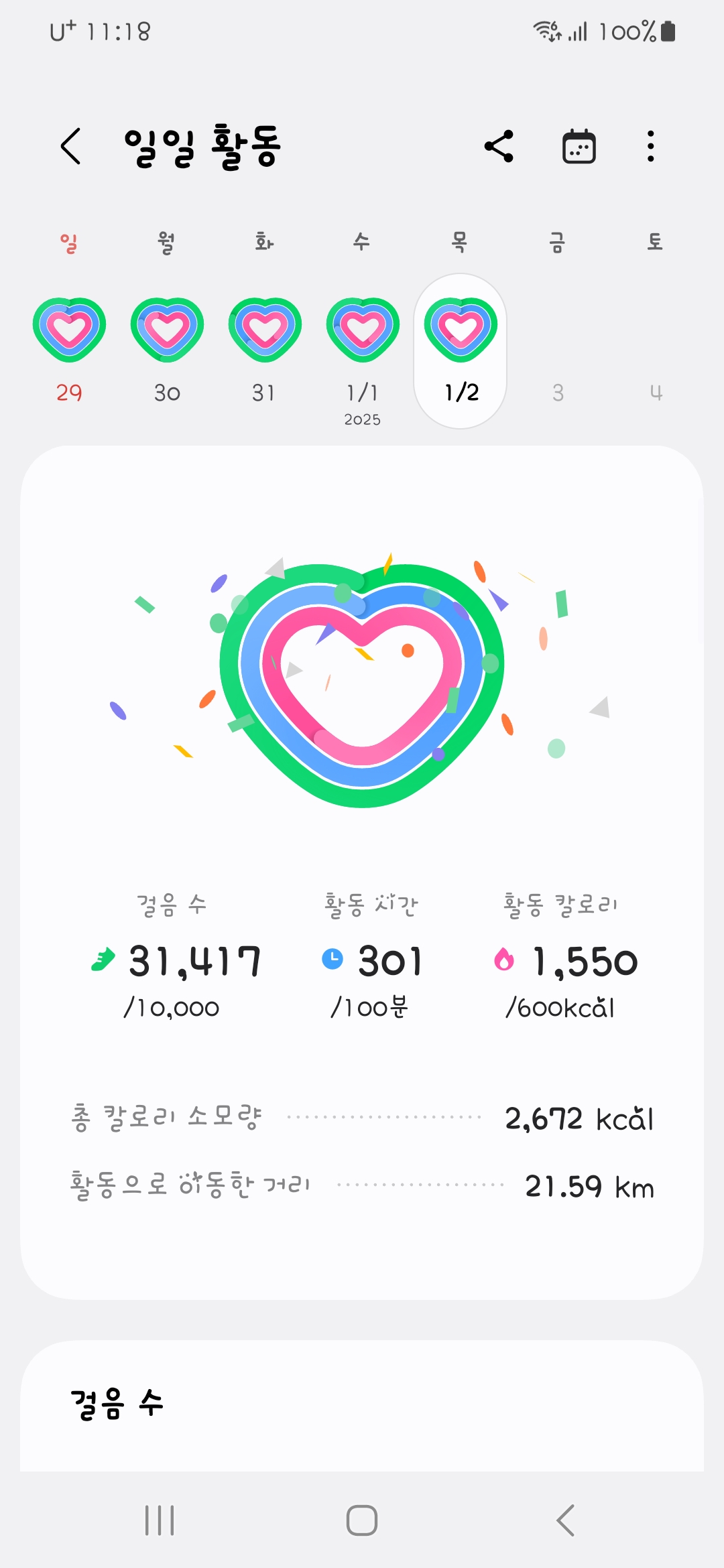
Task: Open the 걸음 수 card at the bottom
Action: click(362, 1404)
